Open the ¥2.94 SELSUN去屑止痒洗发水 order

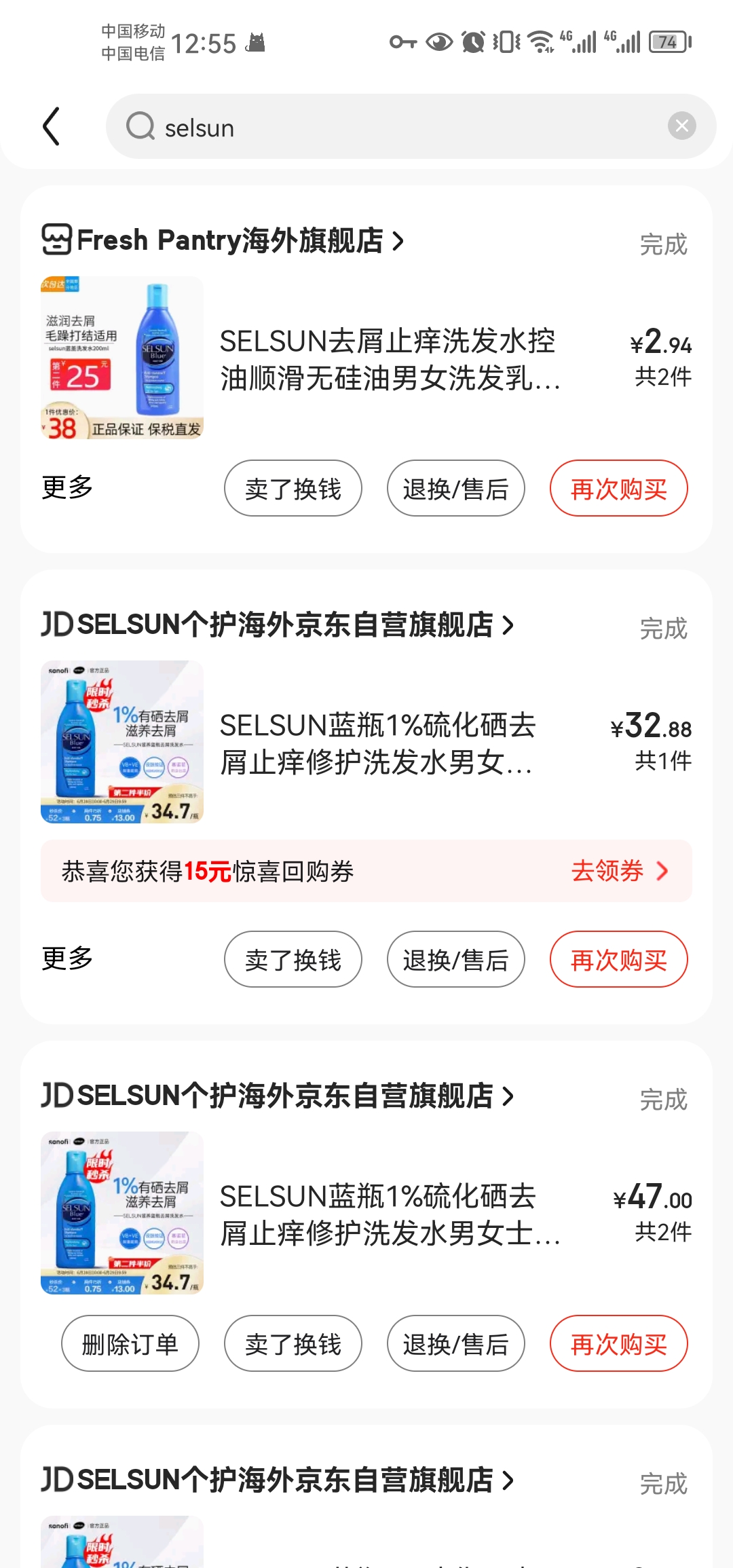tap(390, 359)
